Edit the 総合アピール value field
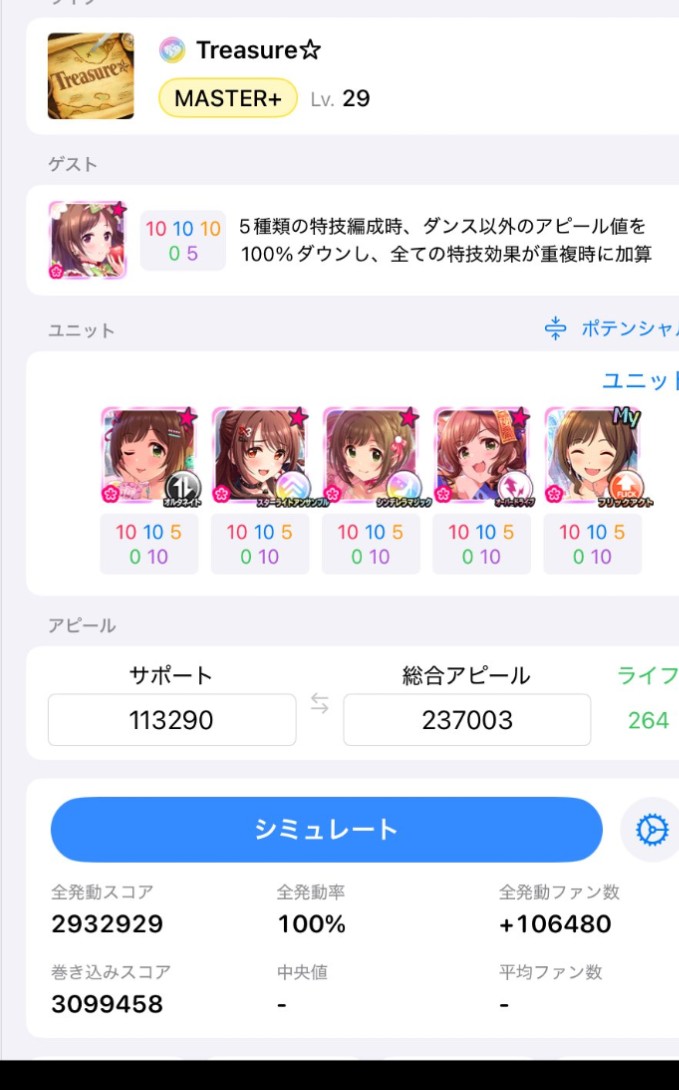The height and width of the screenshot is (1090, 679). click(x=467, y=720)
